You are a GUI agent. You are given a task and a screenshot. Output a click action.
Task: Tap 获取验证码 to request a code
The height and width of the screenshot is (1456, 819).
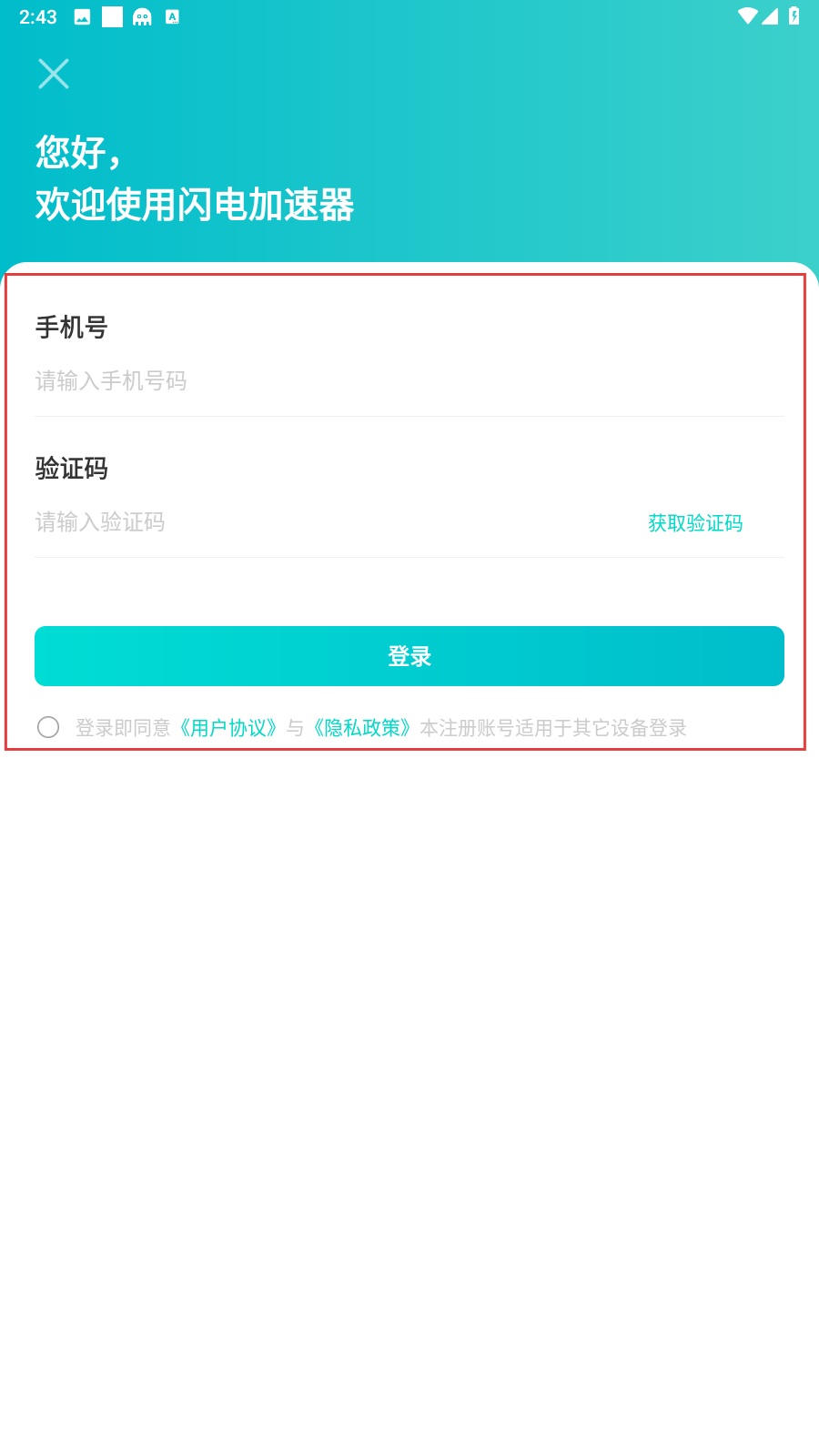click(695, 523)
